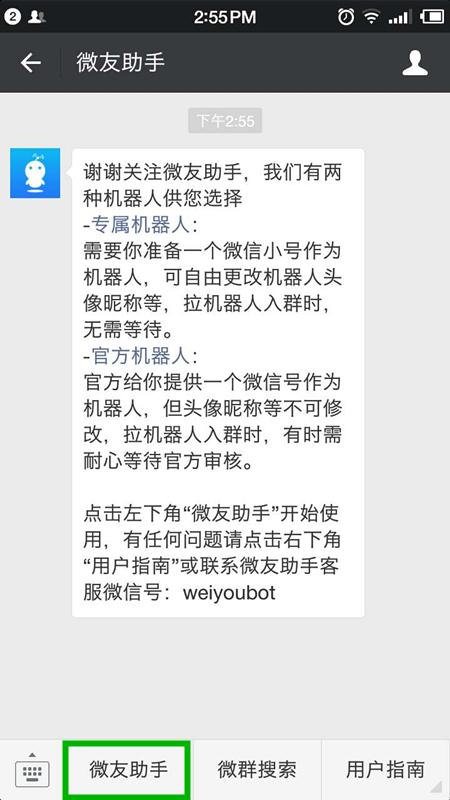This screenshot has height=800, width=450.
Task: Switch to keyboard input mode
Action: coord(32,770)
